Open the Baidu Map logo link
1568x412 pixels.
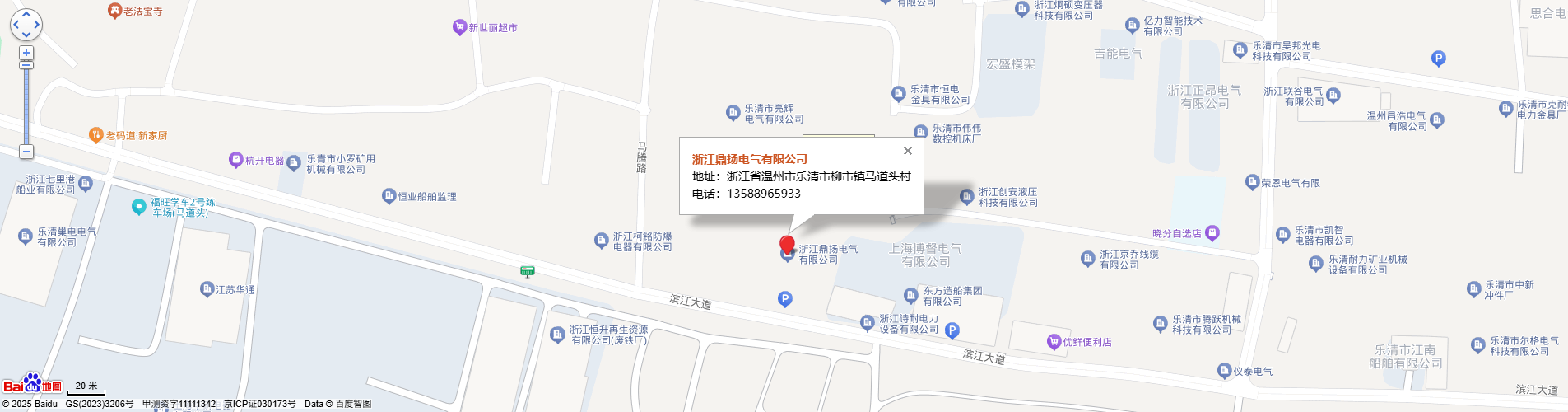[x=32, y=385]
